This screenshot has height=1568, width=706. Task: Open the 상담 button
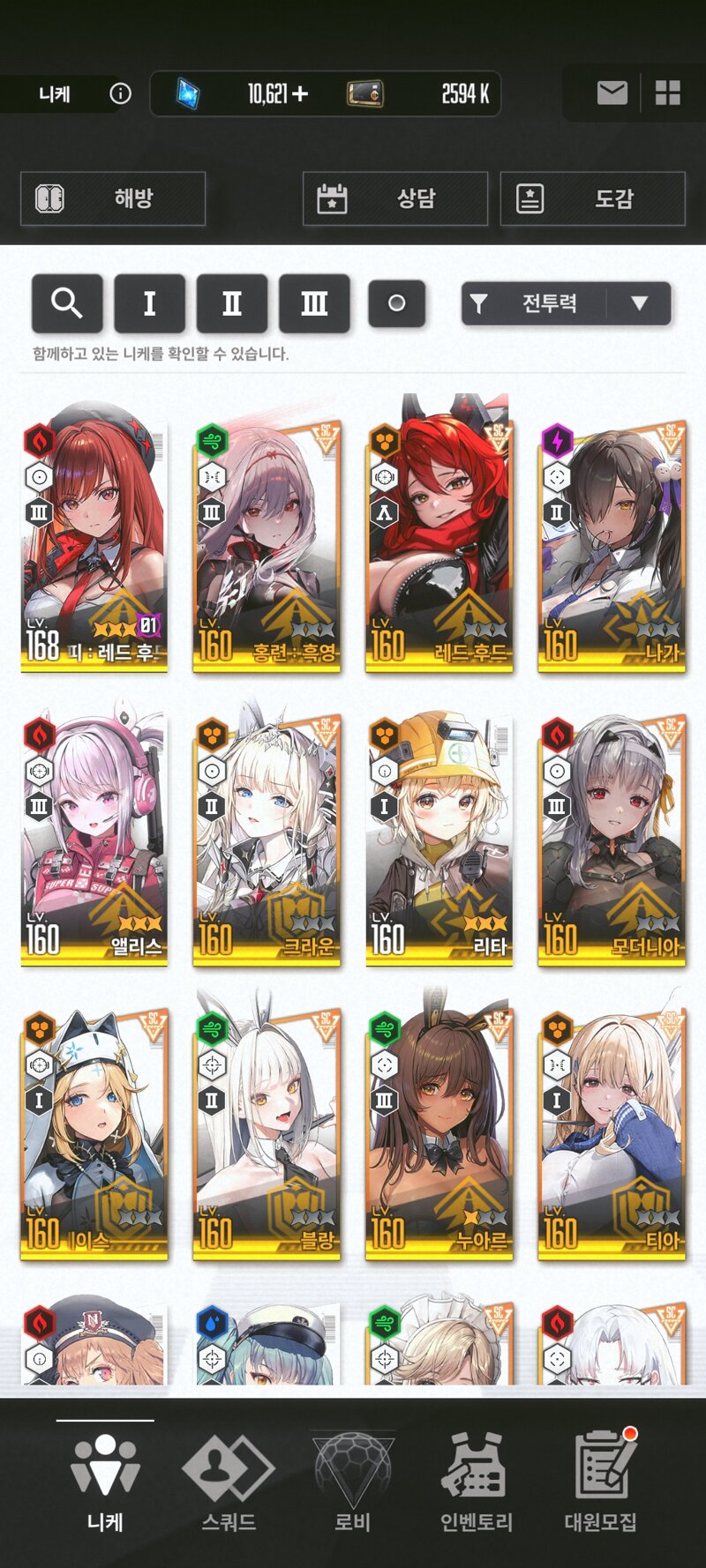pyautogui.click(x=395, y=198)
